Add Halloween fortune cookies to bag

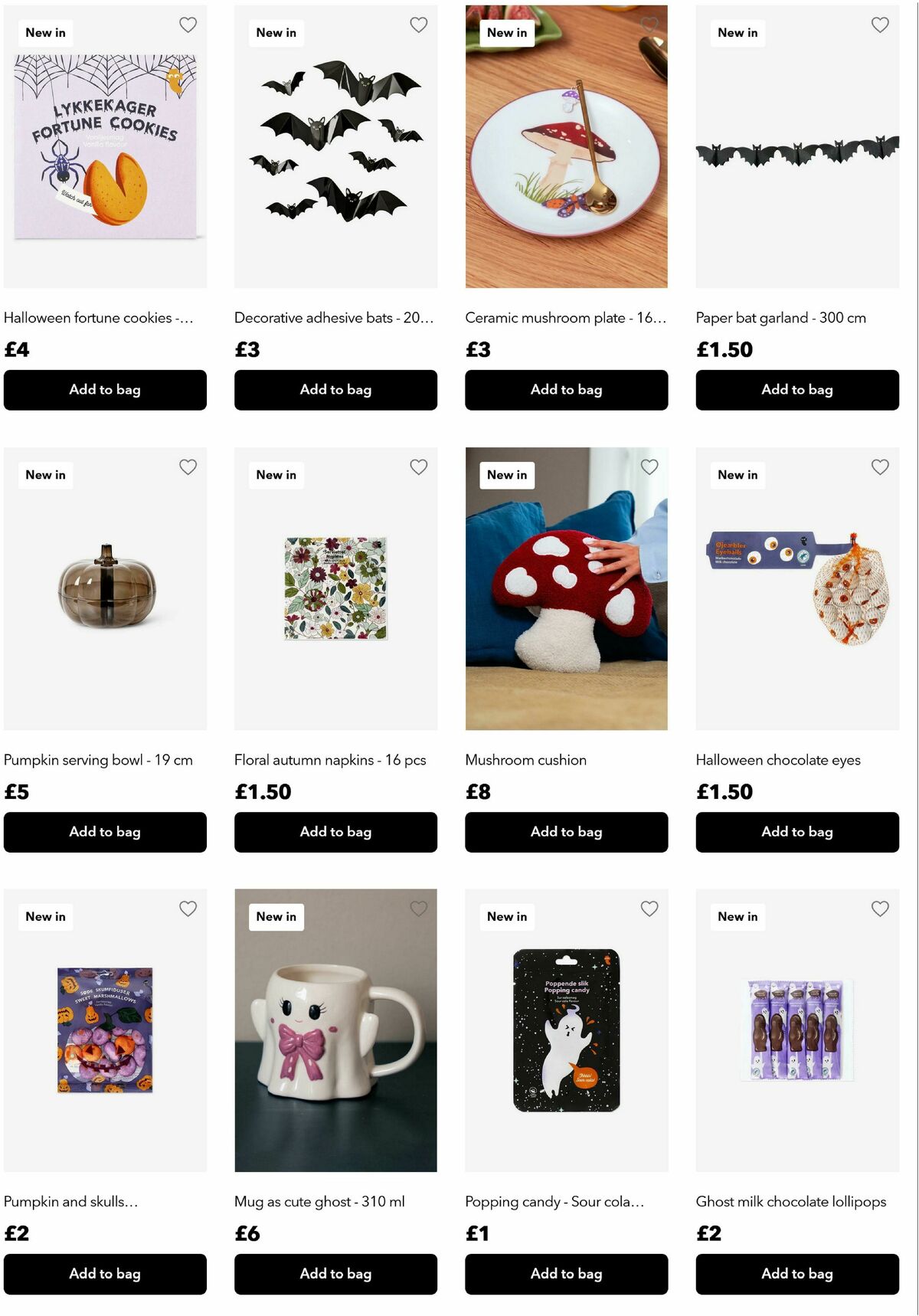click(105, 390)
